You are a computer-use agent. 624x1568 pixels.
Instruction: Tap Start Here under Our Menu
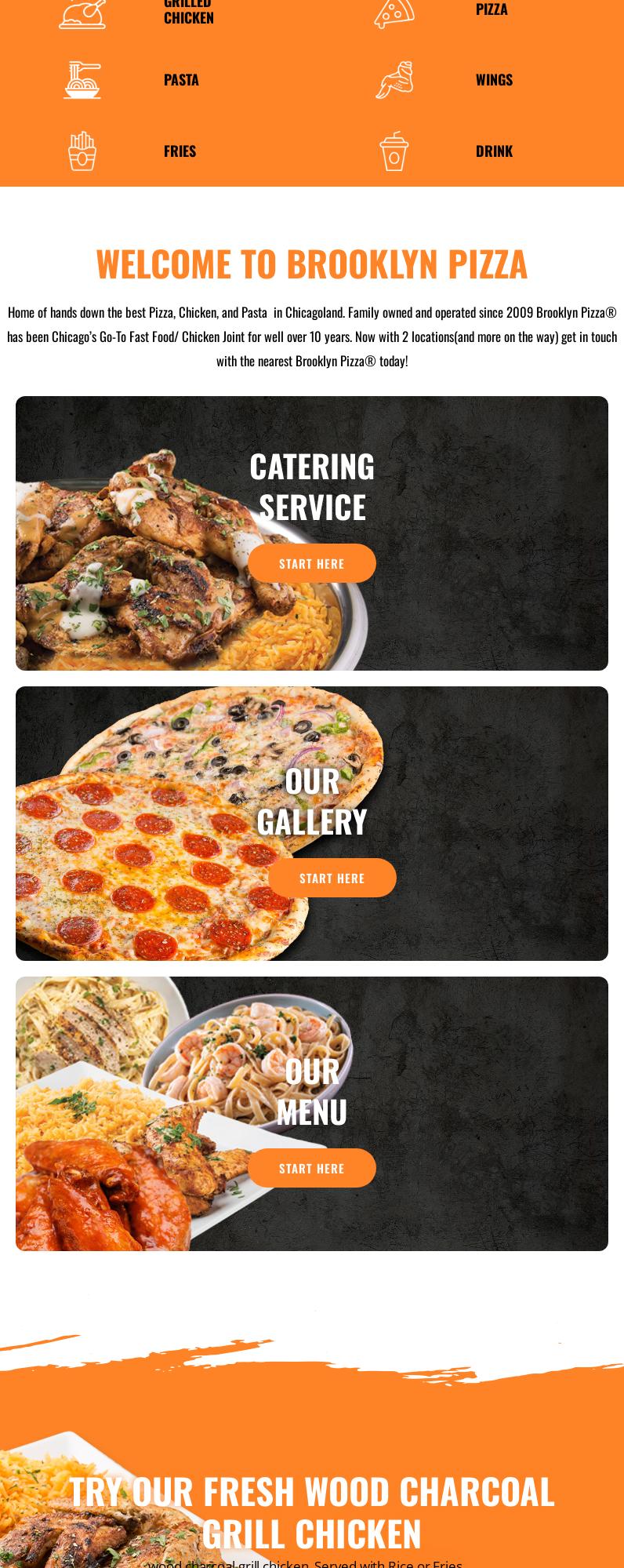311,1168
